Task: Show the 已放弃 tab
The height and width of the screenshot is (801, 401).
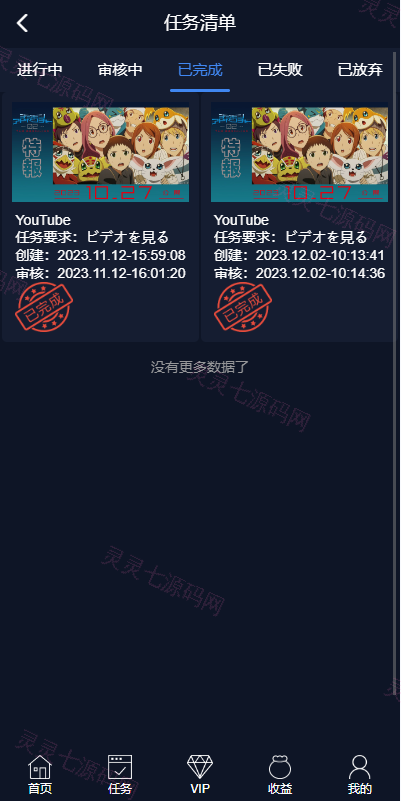Action: point(360,69)
